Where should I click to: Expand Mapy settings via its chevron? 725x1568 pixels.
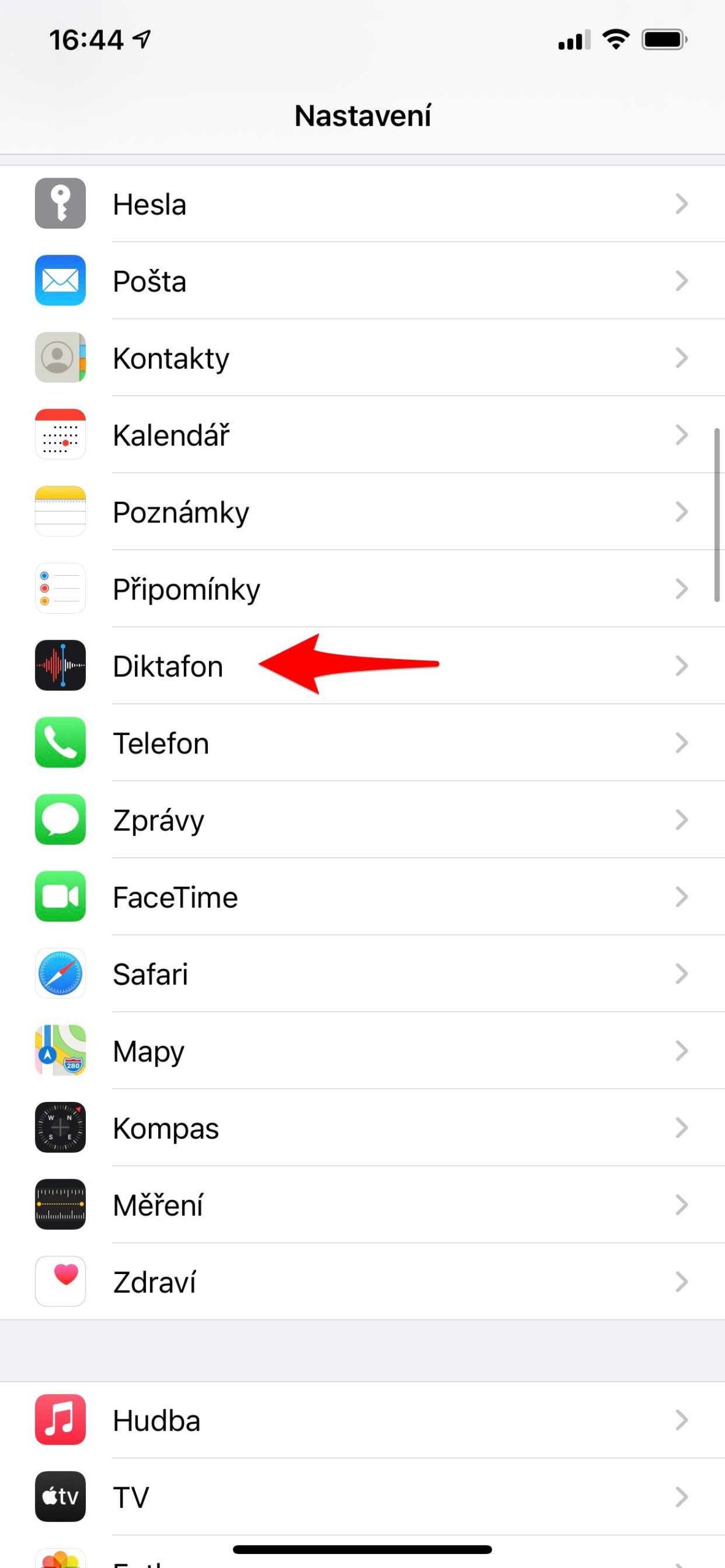(681, 1051)
